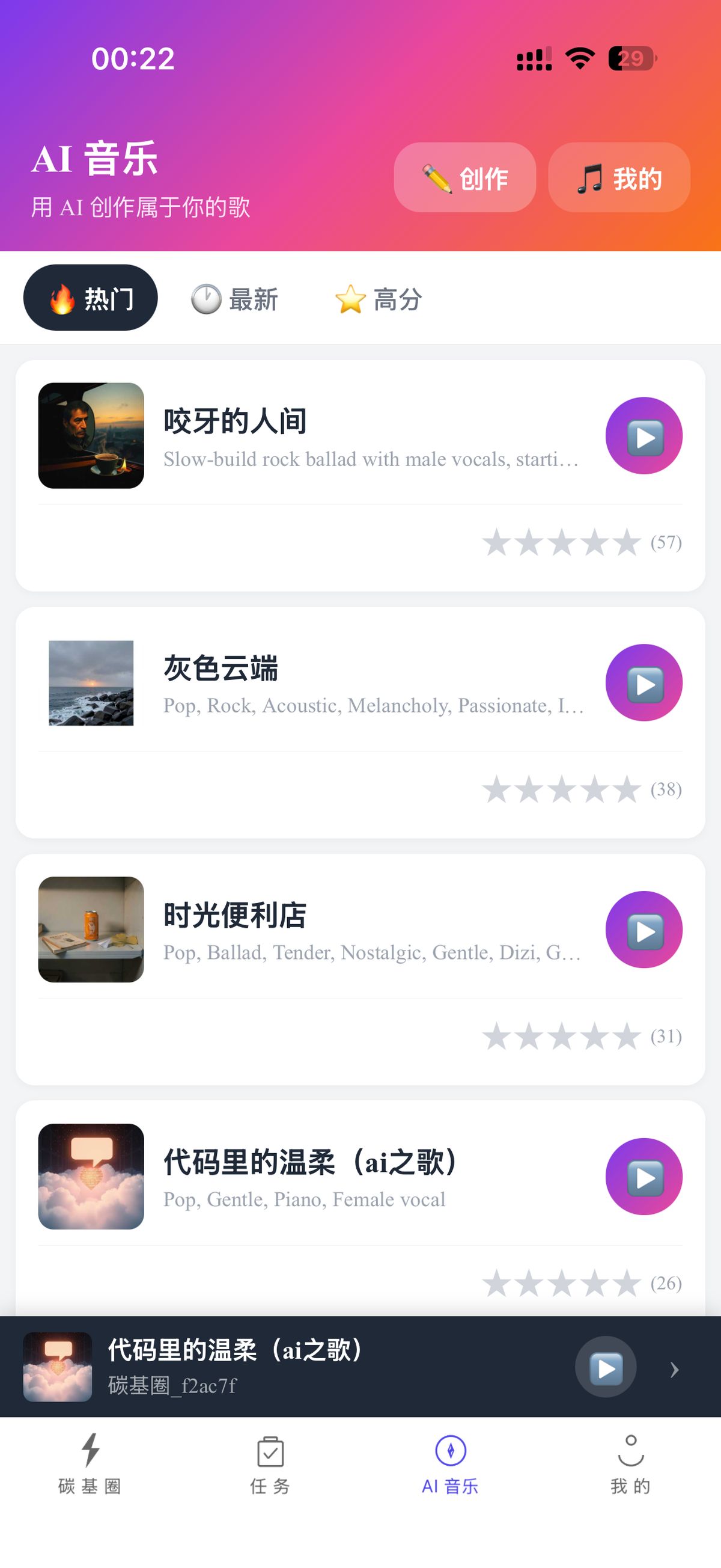The width and height of the screenshot is (721, 1568).
Task: Tap the 创作 create button
Action: [x=465, y=178]
